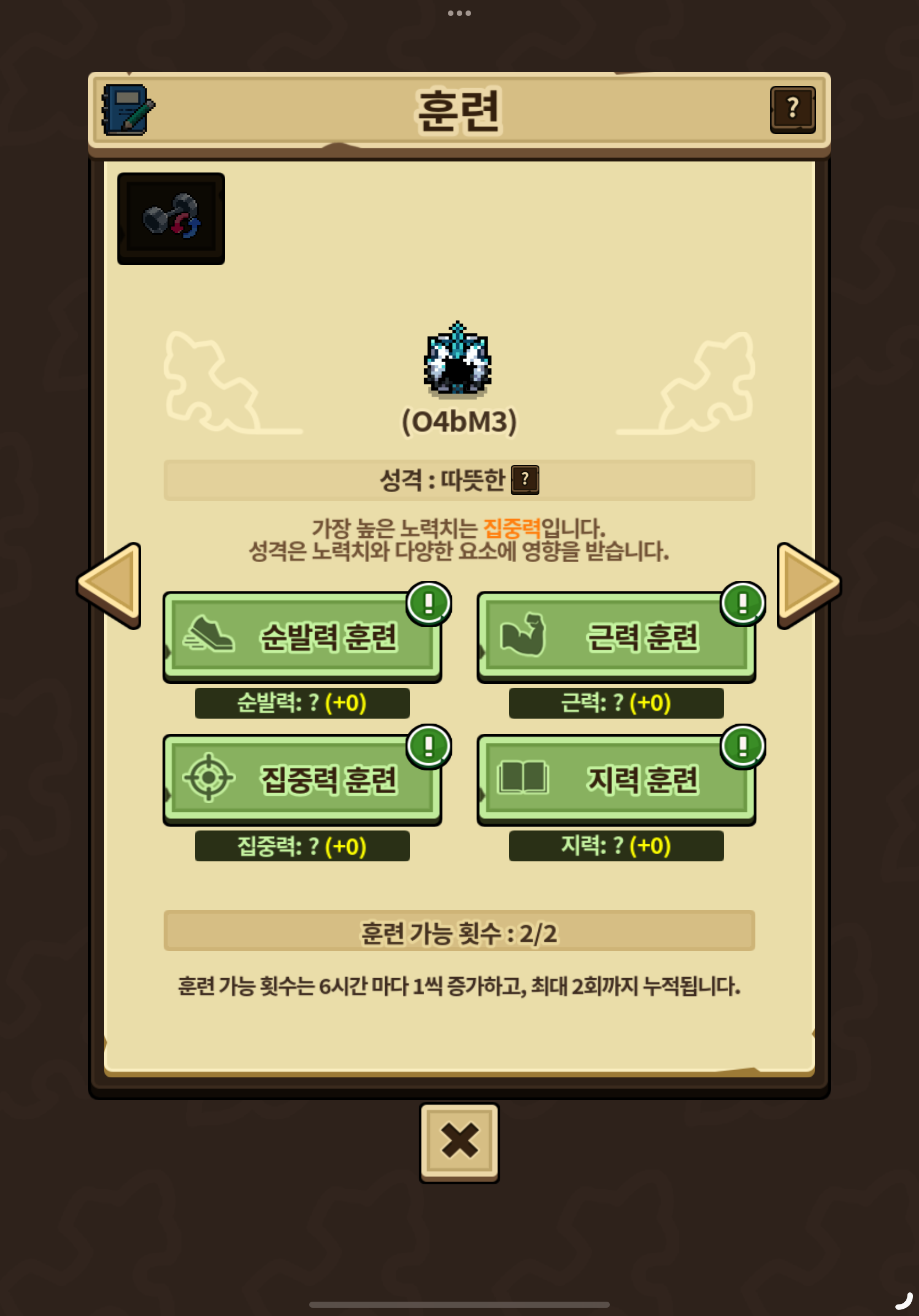Close the training window with X

click(459, 1142)
